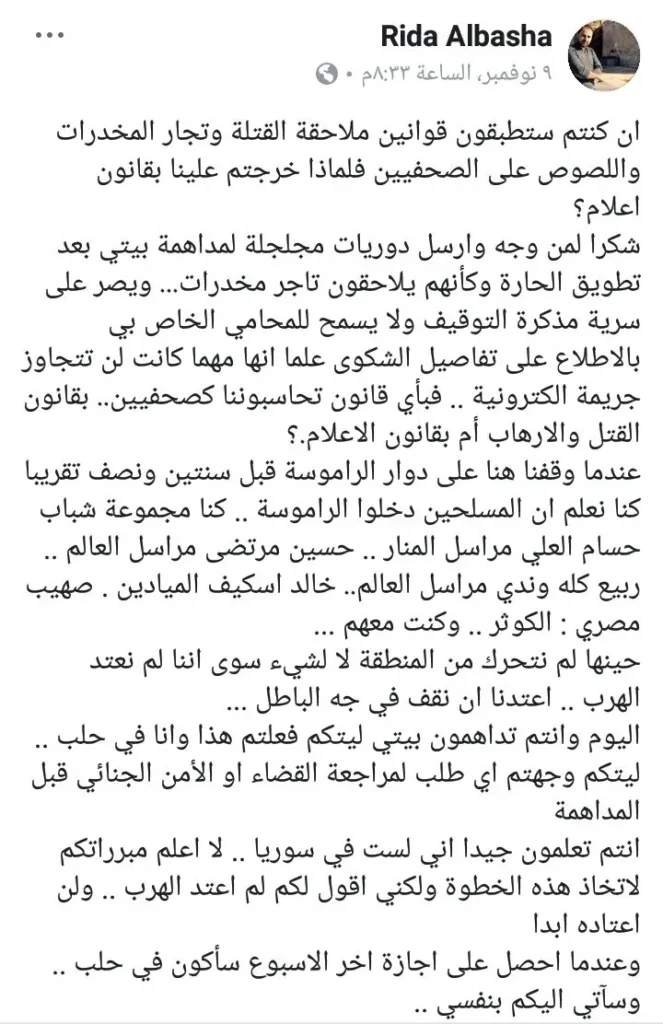The width and height of the screenshot is (663, 1024).
Task: Open the three-dot post options menu
Action: point(50,35)
